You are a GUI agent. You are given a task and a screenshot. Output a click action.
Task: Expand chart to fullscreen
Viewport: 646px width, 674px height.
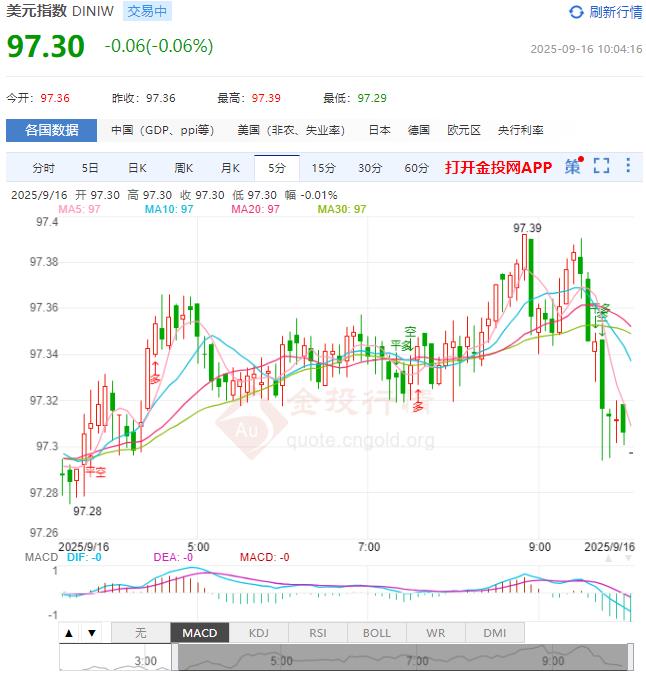point(601,166)
